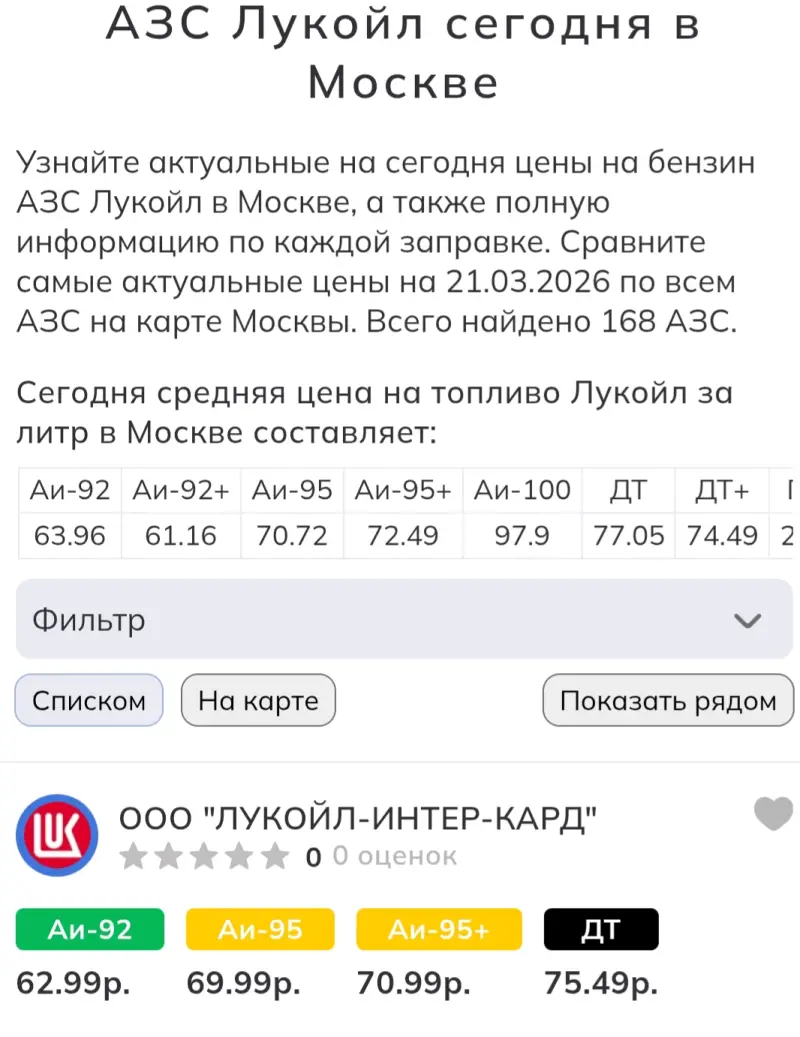Open the ООО "ЛУКОЙЛ-ИНТЕР-КАРД" station card

(x=358, y=820)
